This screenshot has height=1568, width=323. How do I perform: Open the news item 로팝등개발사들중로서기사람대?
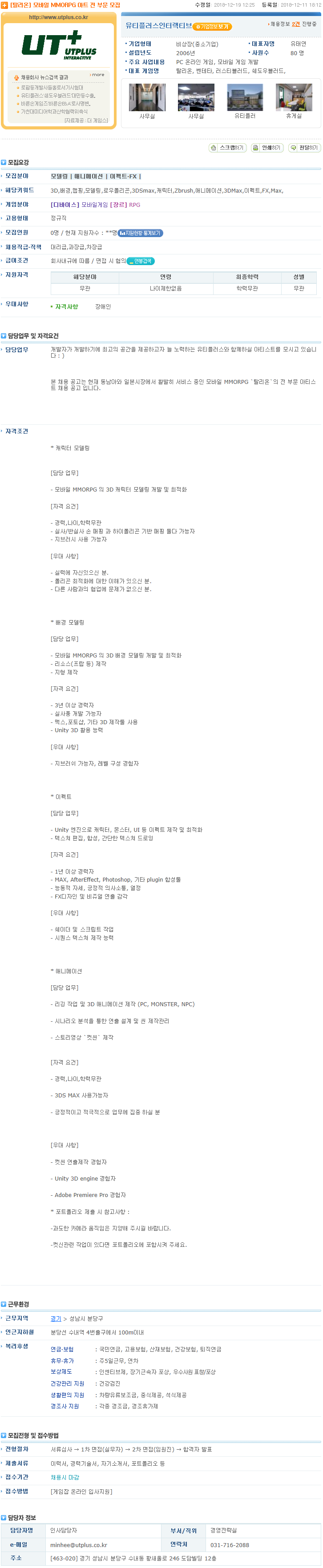52,88
